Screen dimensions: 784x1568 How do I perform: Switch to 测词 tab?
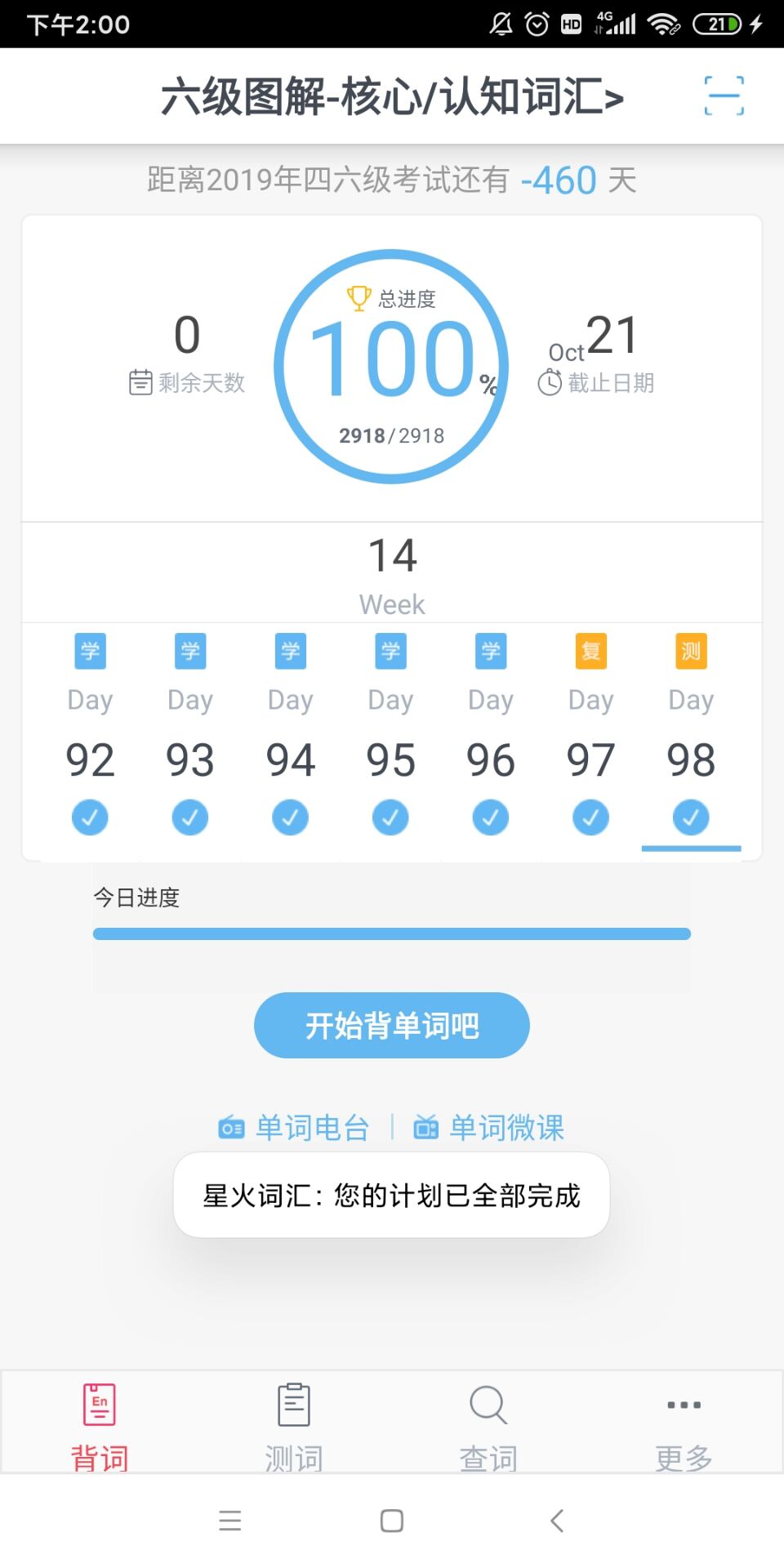point(294,1425)
